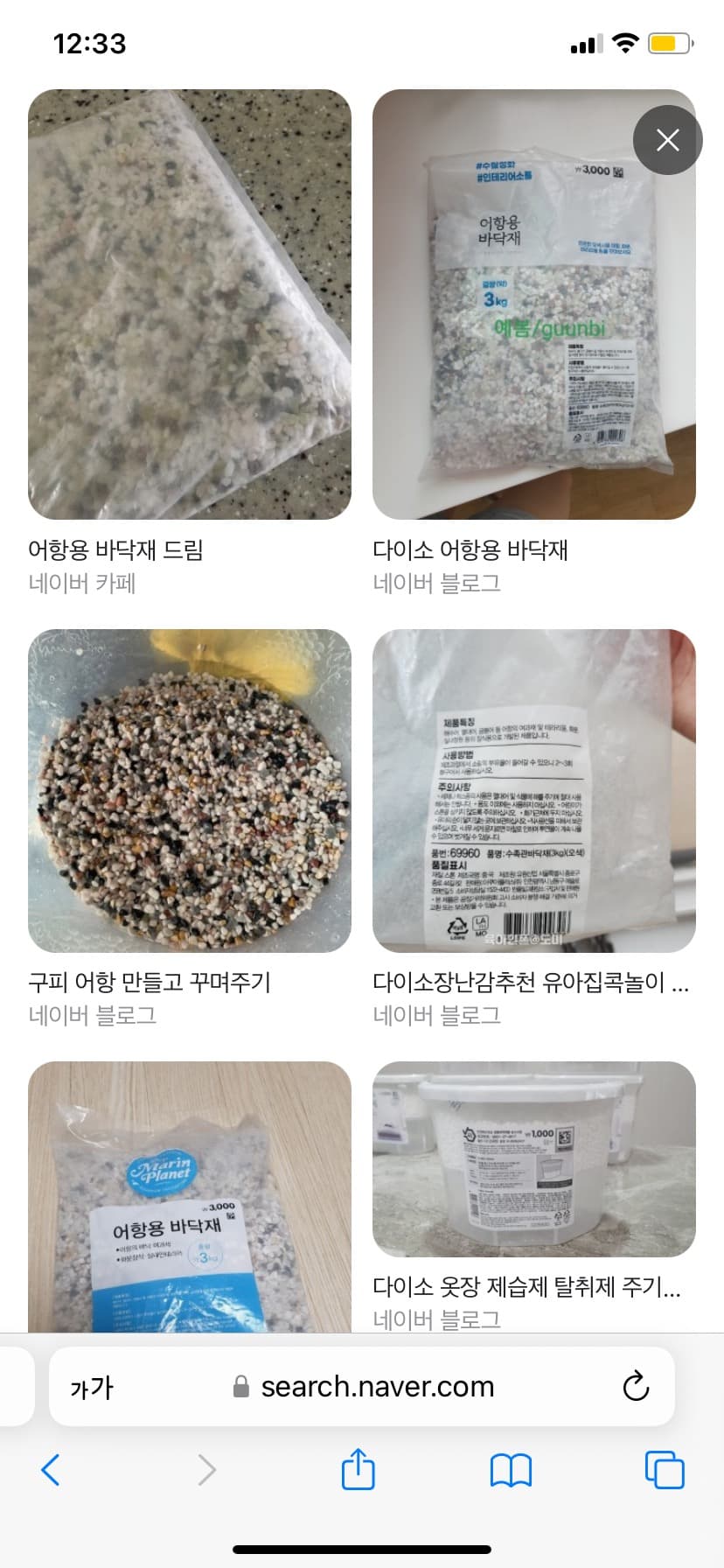Image resolution: width=724 pixels, height=1568 pixels.
Task: Open the 구피 어항 만들고 꾸며주기 result
Action: click(x=190, y=790)
